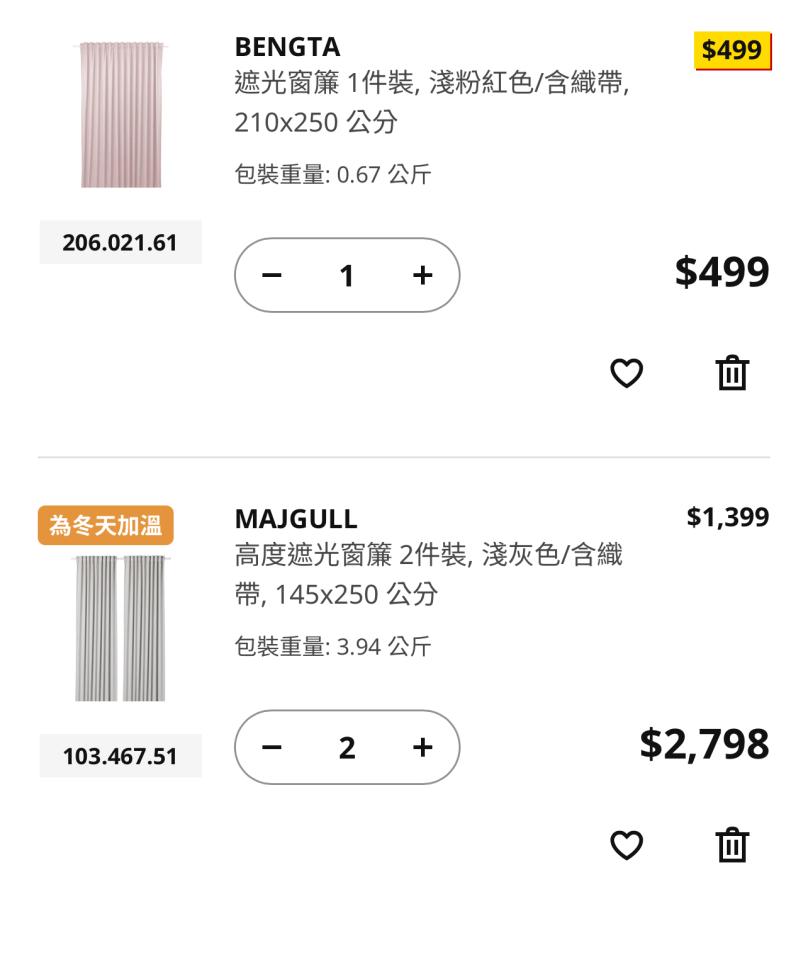The height and width of the screenshot is (960, 808).
Task: Click the minus icon for MAJGULL quantity
Action: pos(273,746)
